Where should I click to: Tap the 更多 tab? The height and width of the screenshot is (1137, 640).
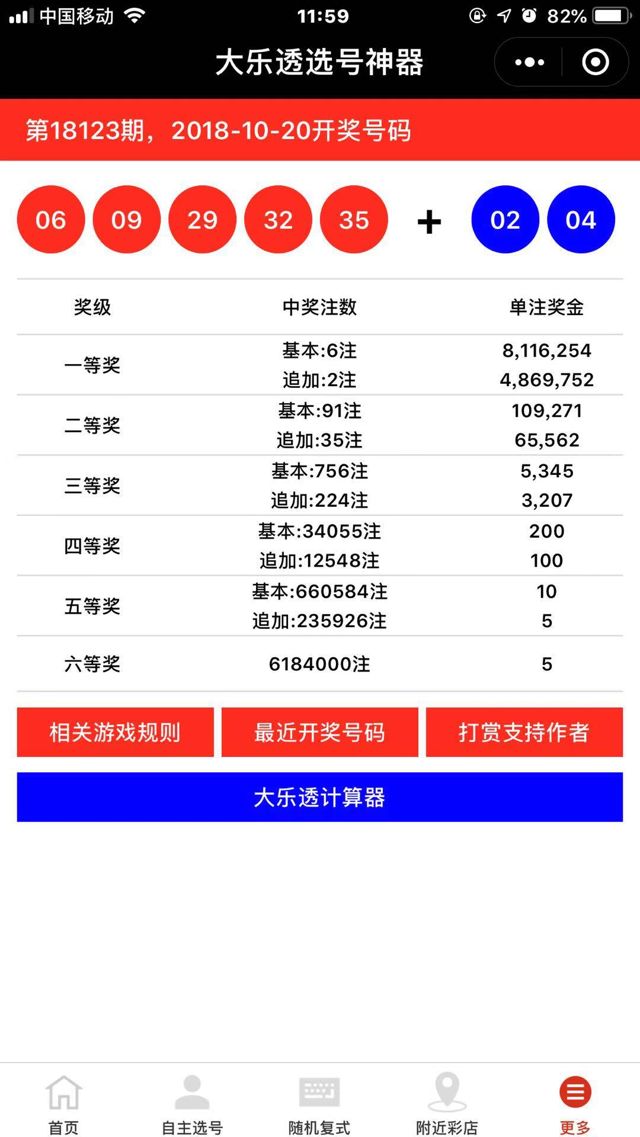pos(575,1102)
